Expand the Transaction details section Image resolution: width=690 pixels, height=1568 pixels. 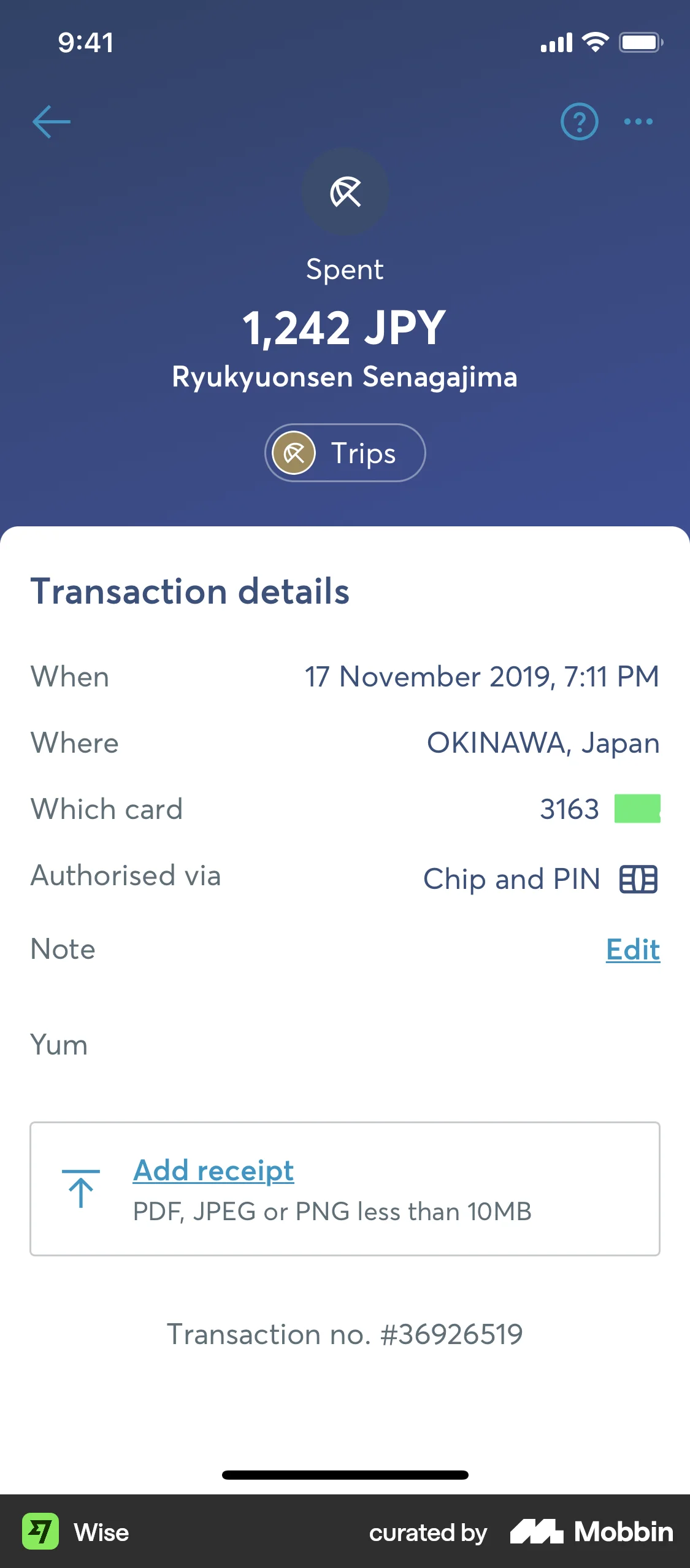point(190,591)
